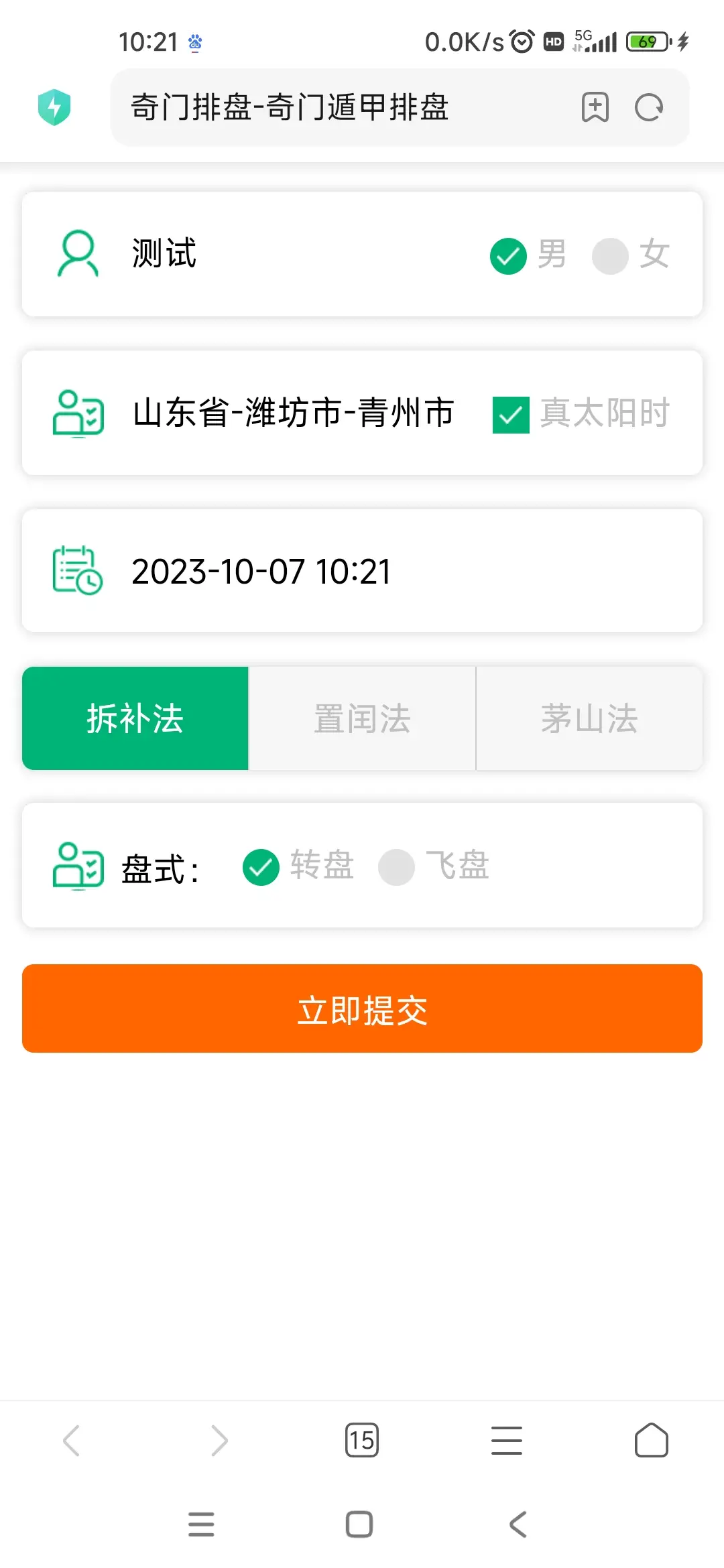Refresh the page with the reload icon
The image size is (724, 1568).
coord(648,107)
